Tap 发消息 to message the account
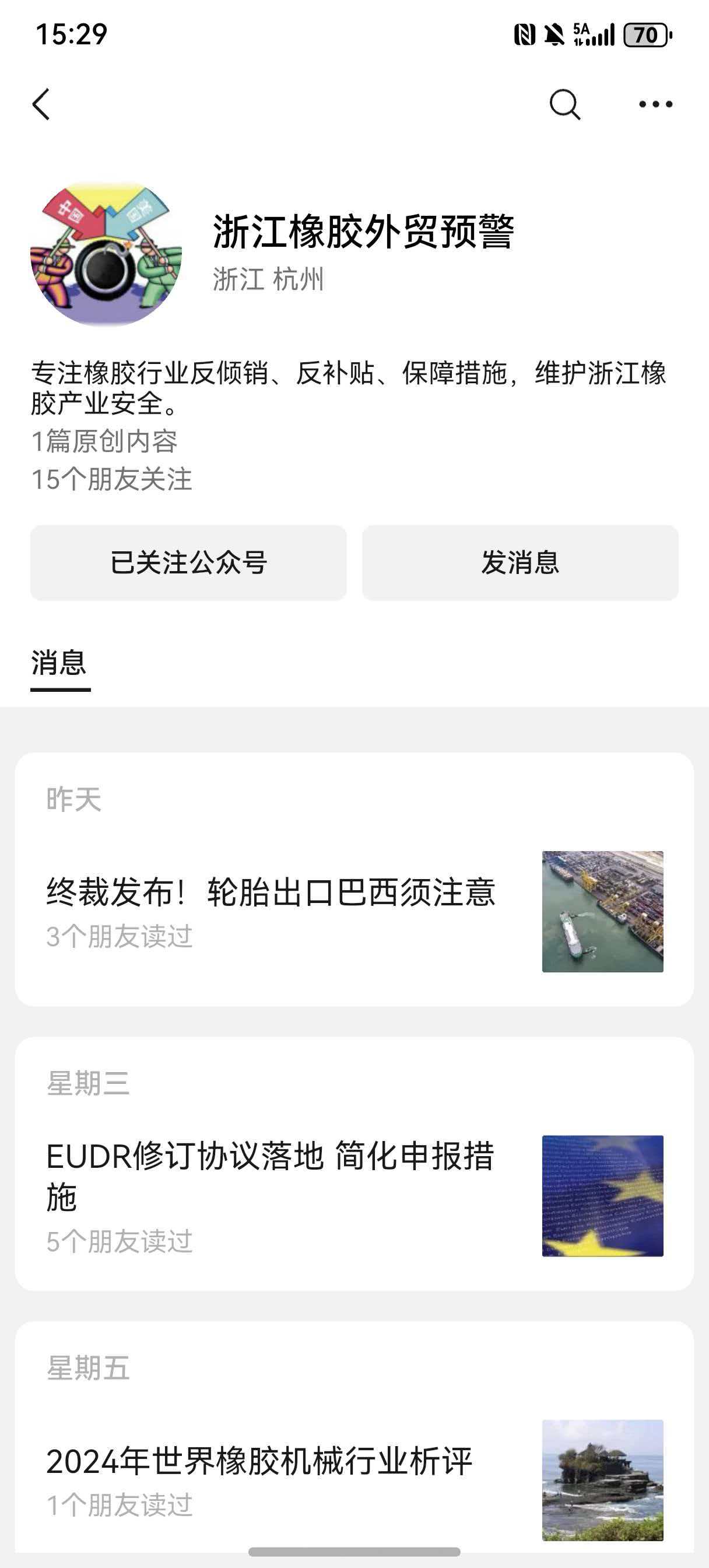Image resolution: width=709 pixels, height=1568 pixels. tap(520, 563)
